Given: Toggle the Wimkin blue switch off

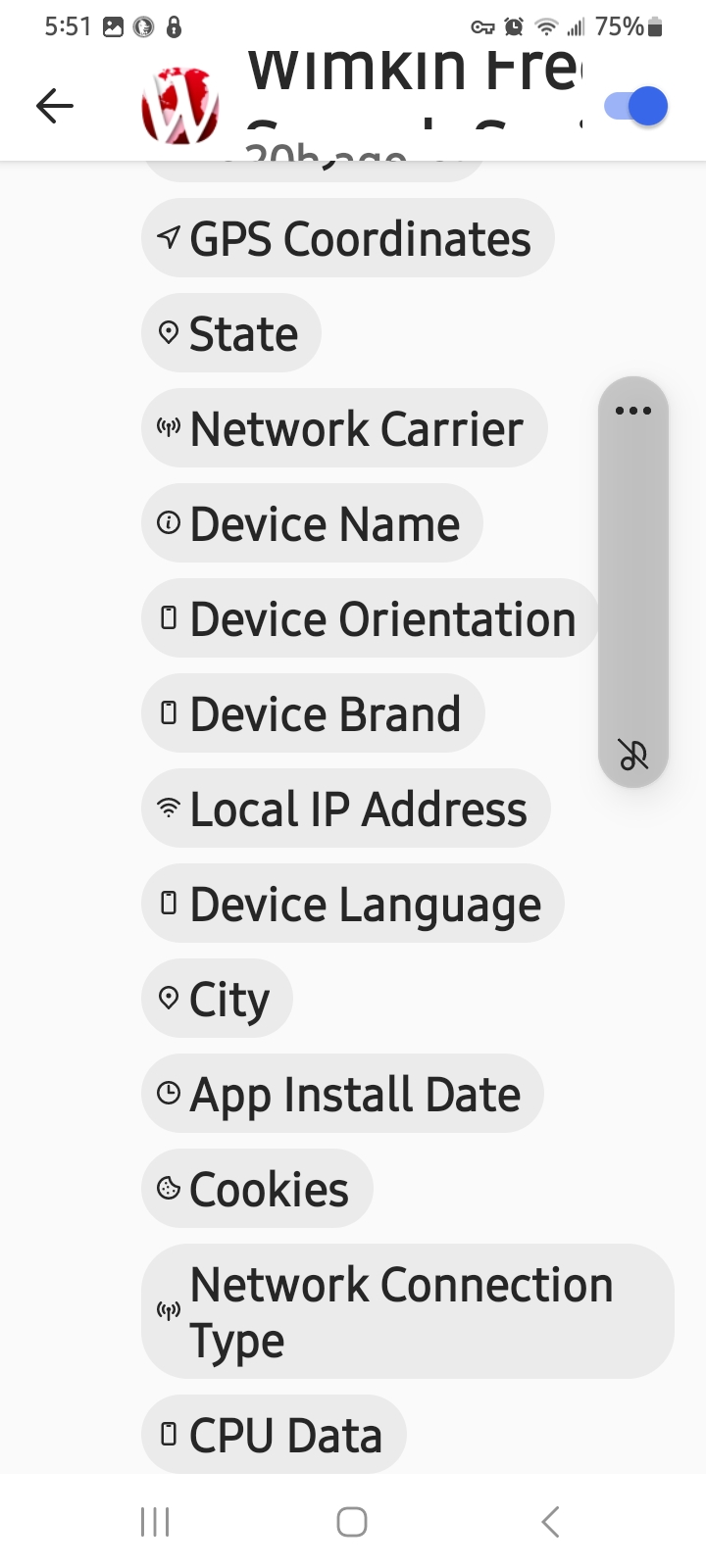Looking at the screenshot, I should 635,106.
